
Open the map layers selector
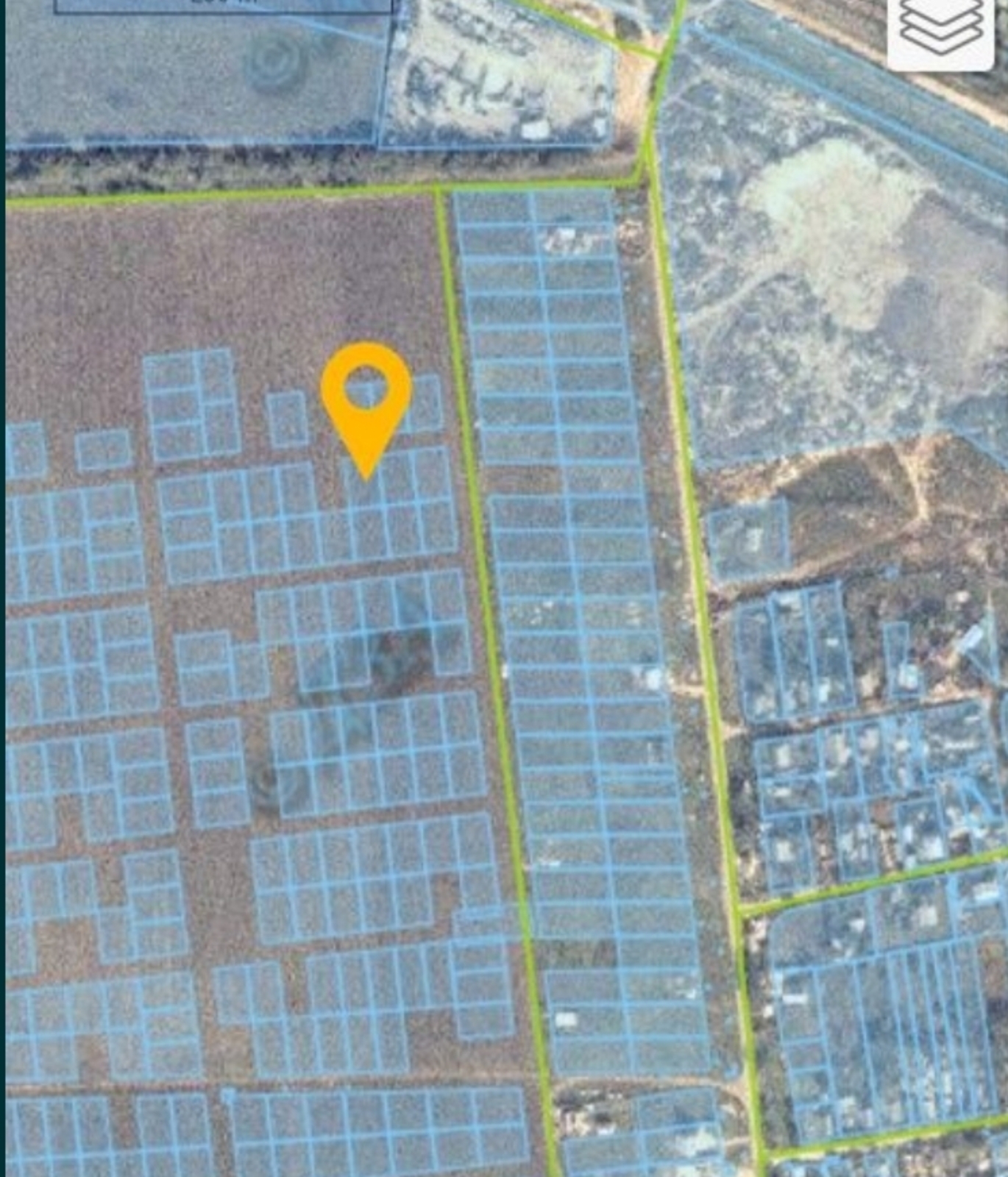(942, 29)
